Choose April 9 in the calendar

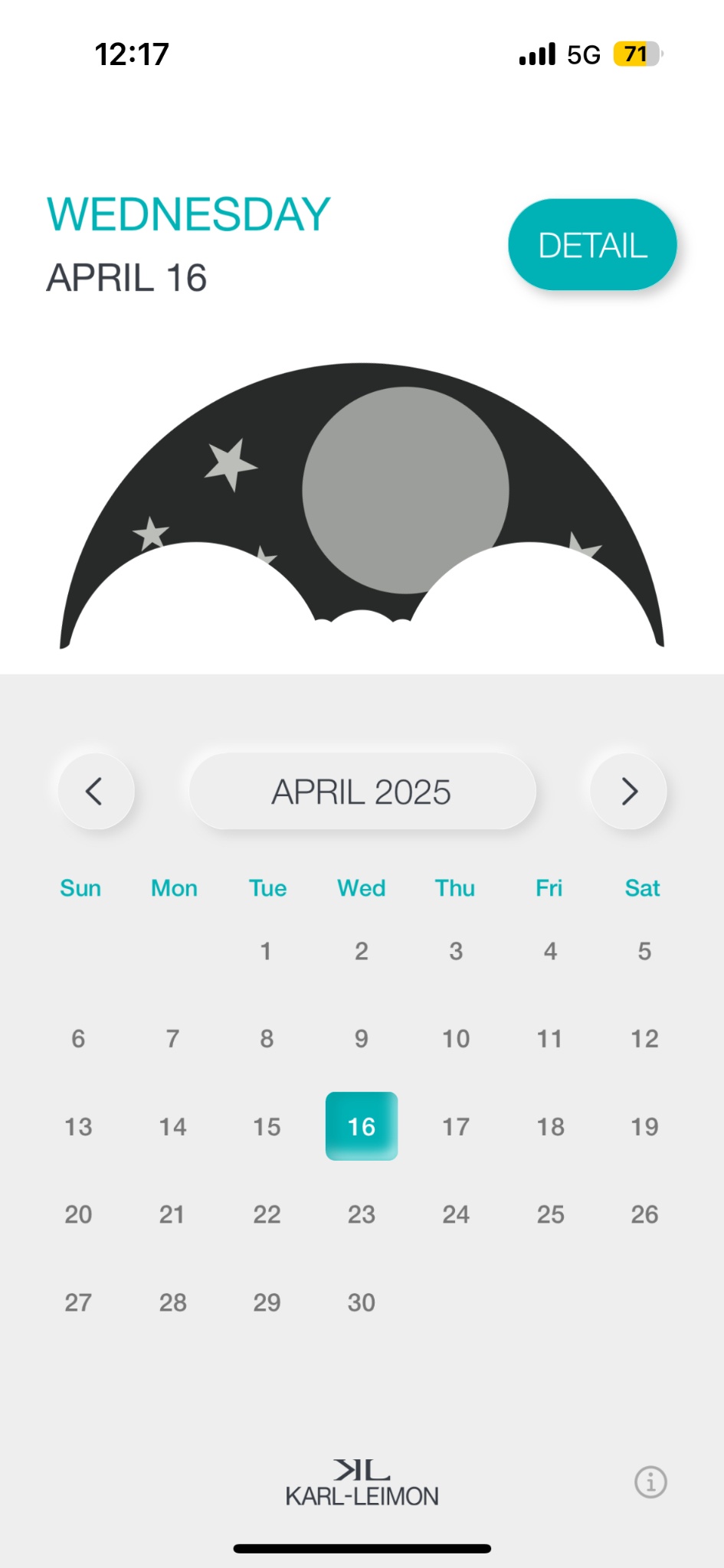click(x=361, y=1039)
